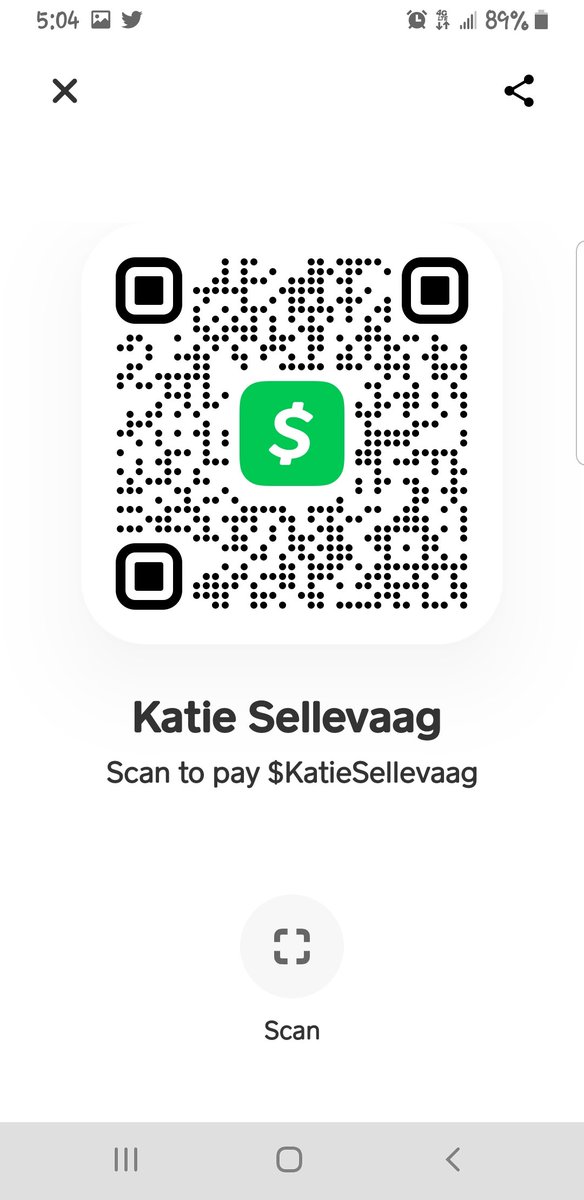Open recent apps from navigation bar
The width and height of the screenshot is (584, 1200).
click(126, 1159)
